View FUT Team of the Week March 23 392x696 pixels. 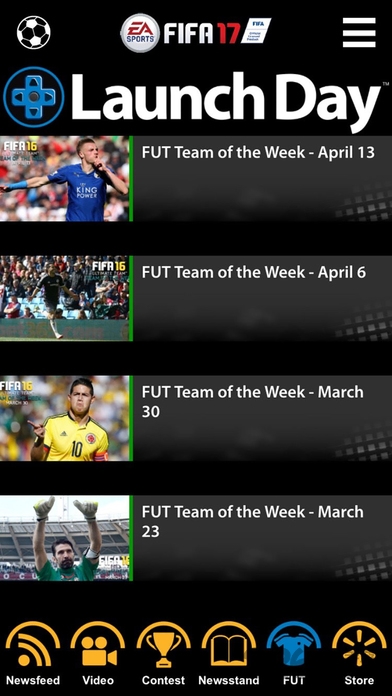pyautogui.click(x=196, y=538)
